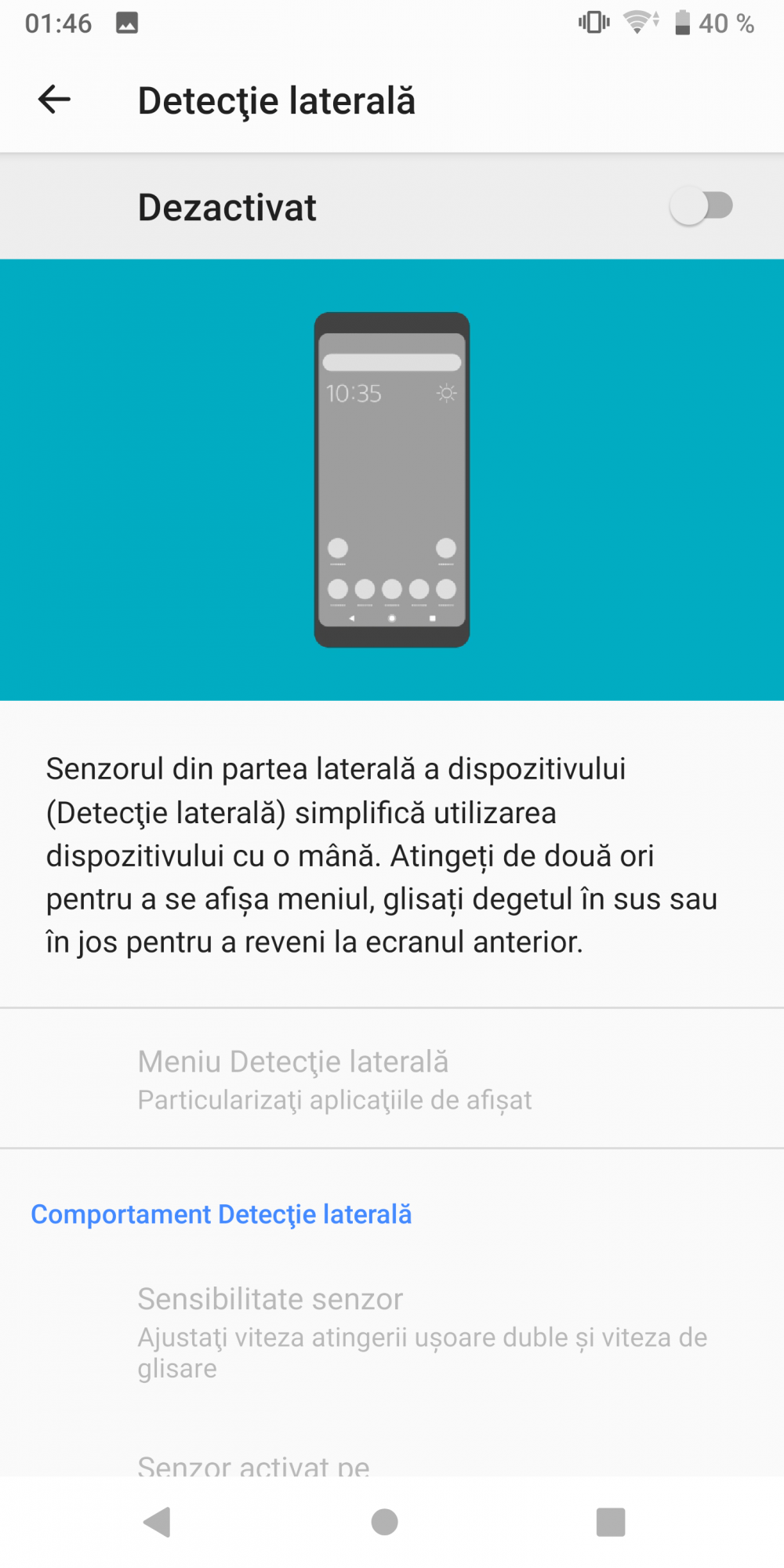This screenshot has width=784, height=1568.
Task: Open recent apps from navigation bar
Action: [611, 1522]
